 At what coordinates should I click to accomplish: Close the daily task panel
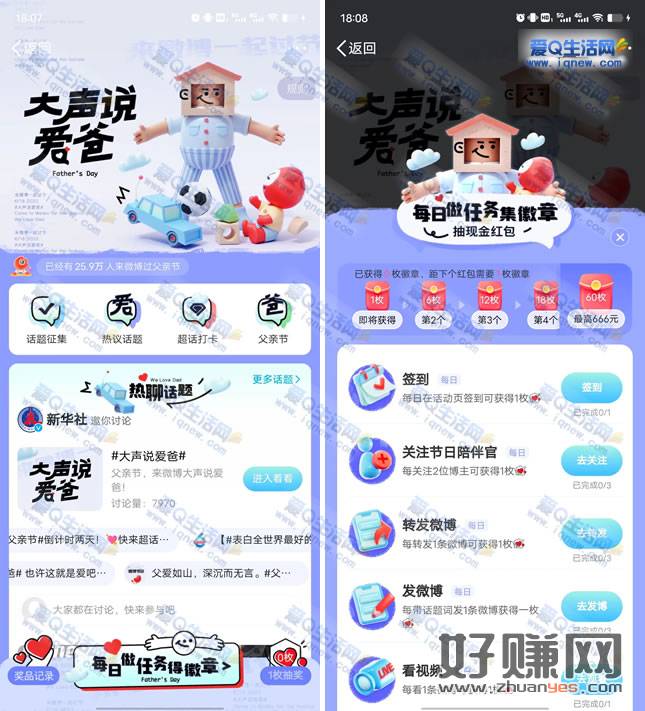click(619, 237)
